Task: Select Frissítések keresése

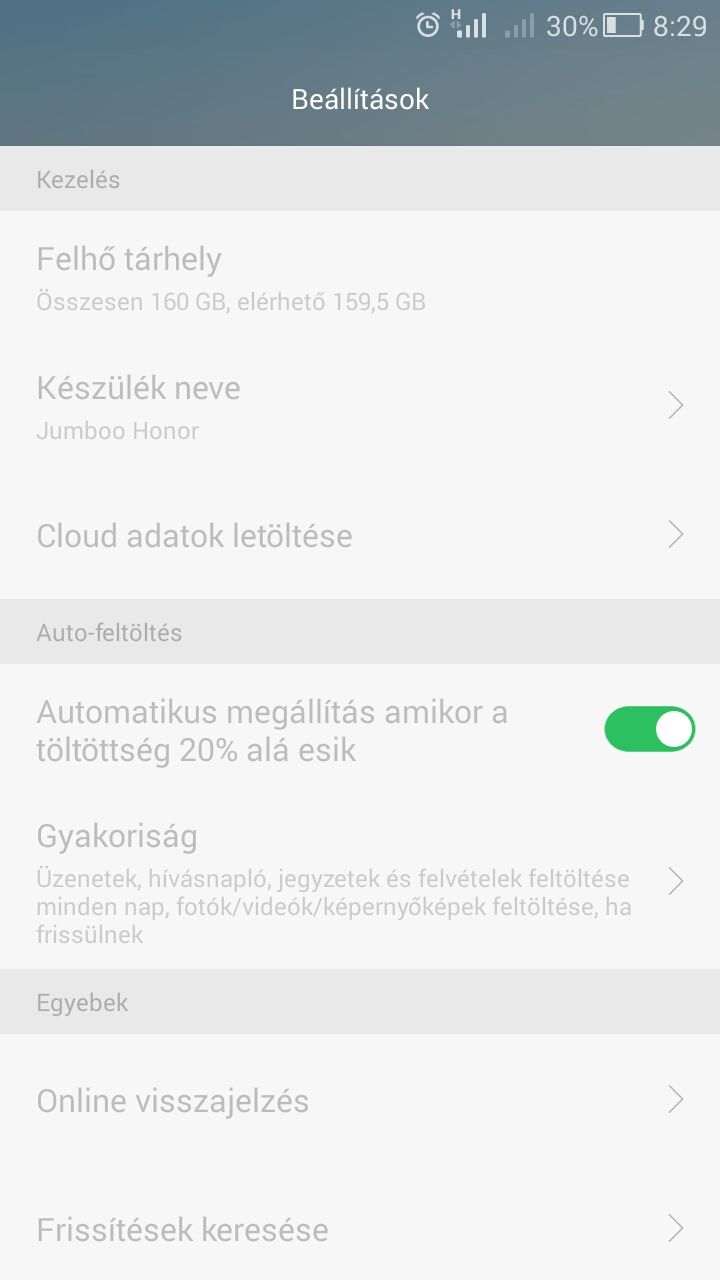Action: [360, 1229]
